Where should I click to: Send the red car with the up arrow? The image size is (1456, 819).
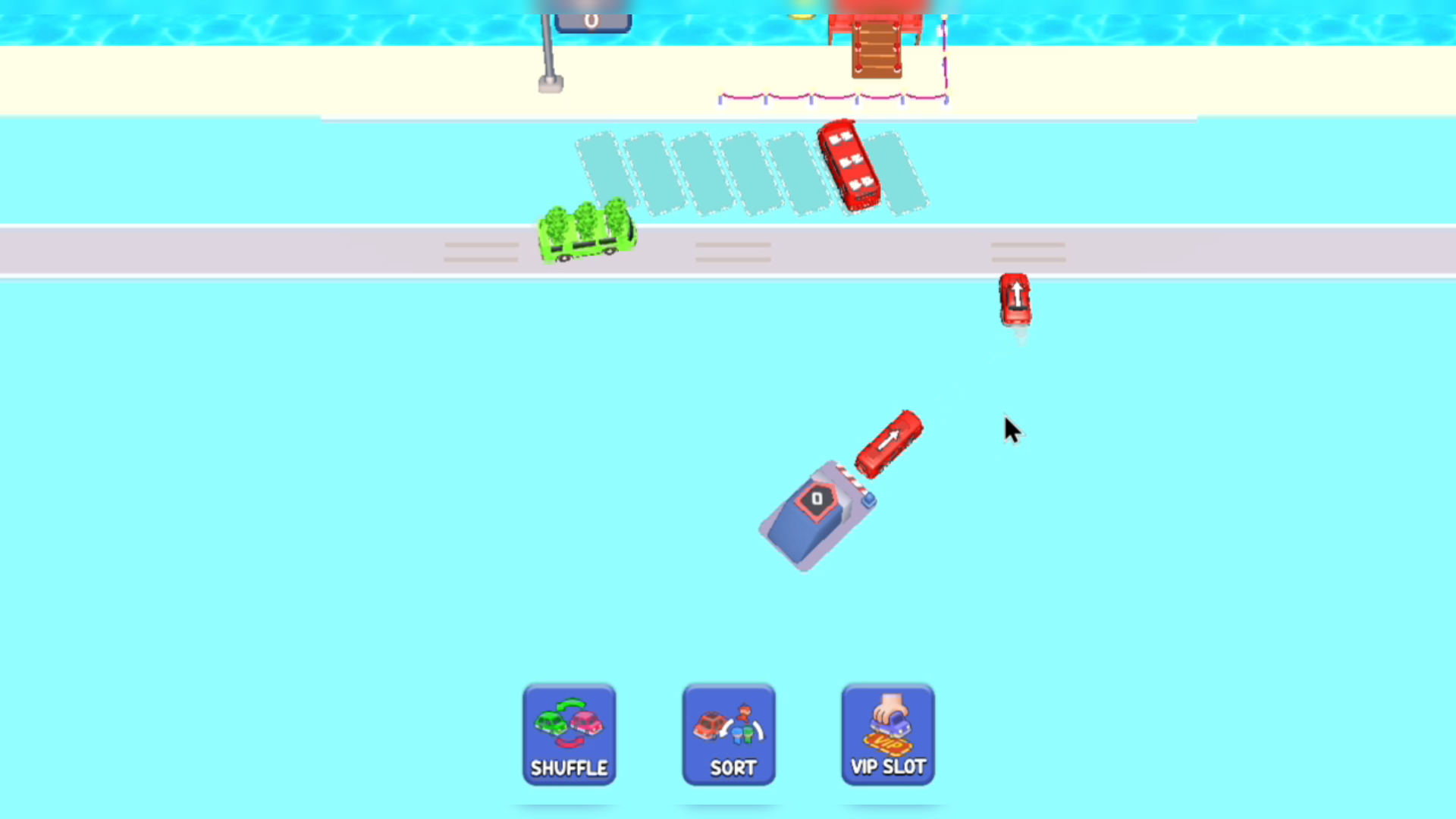coord(1015,299)
